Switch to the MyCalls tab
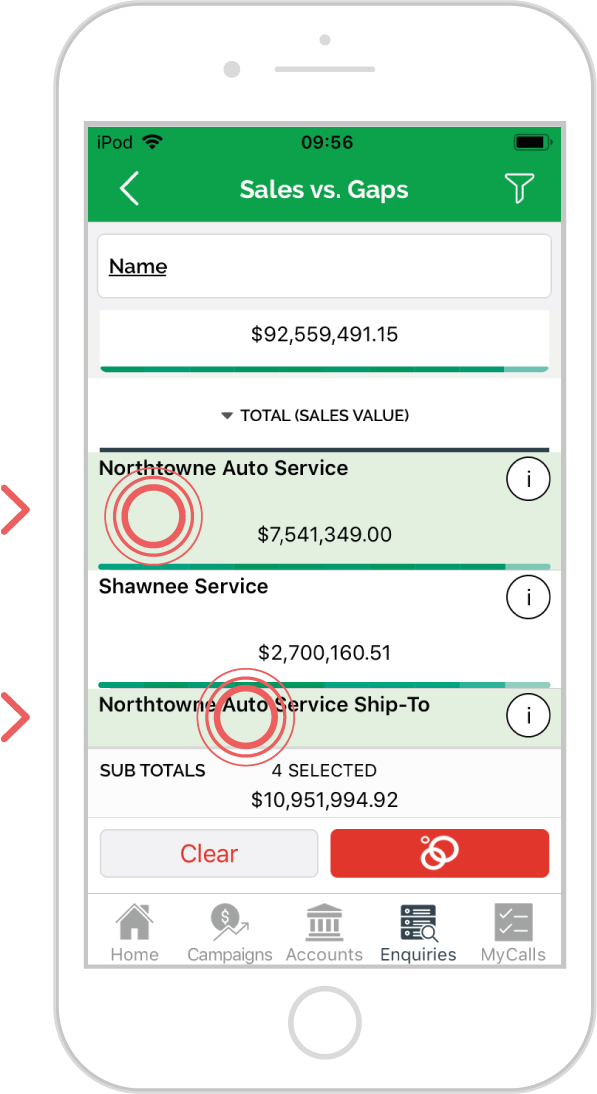597x1094 pixels. pyautogui.click(x=513, y=933)
